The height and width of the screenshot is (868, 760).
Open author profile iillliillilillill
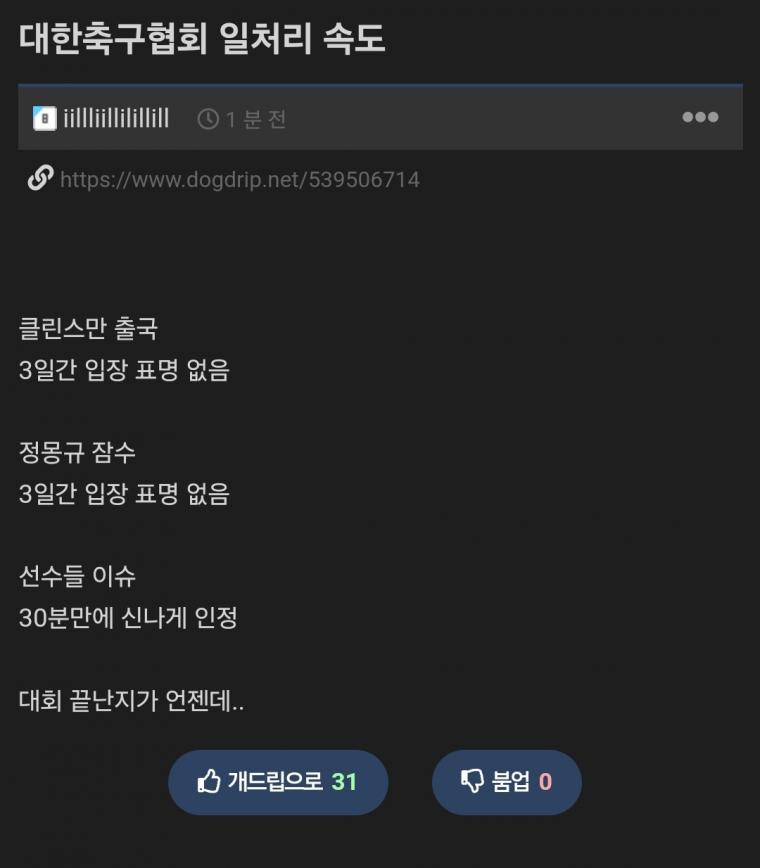coord(115,119)
